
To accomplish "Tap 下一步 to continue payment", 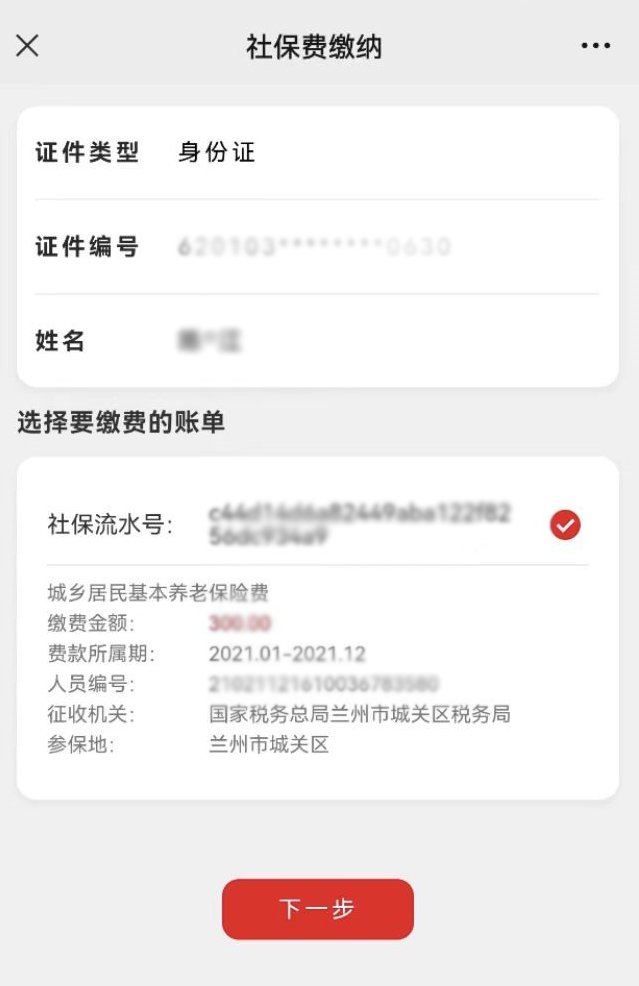I will coord(317,909).
